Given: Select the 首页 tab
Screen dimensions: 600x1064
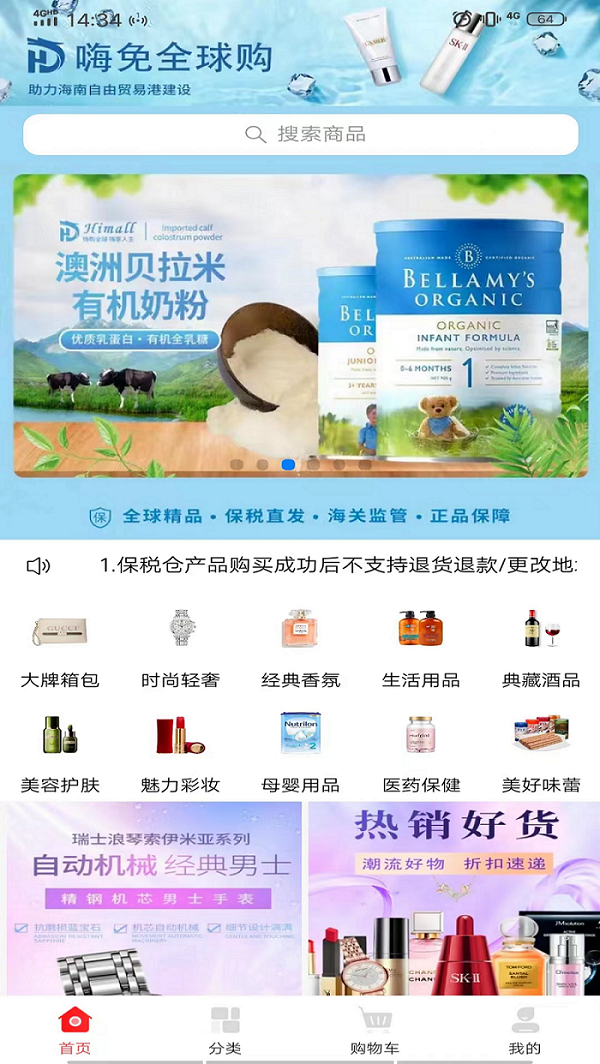Looking at the screenshot, I should [75, 1031].
